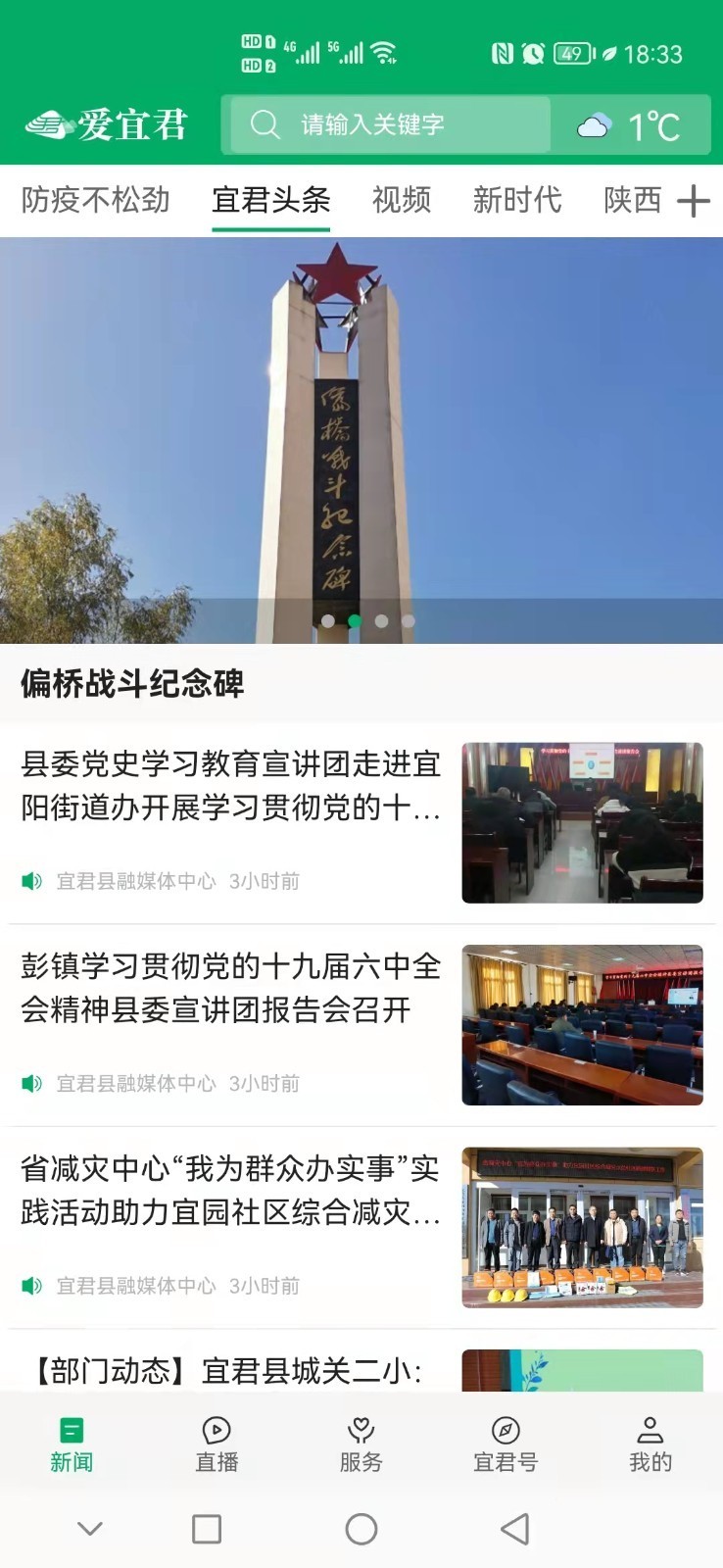Play audio for the 彭镇学习贯彻 article

[x=32, y=1083]
